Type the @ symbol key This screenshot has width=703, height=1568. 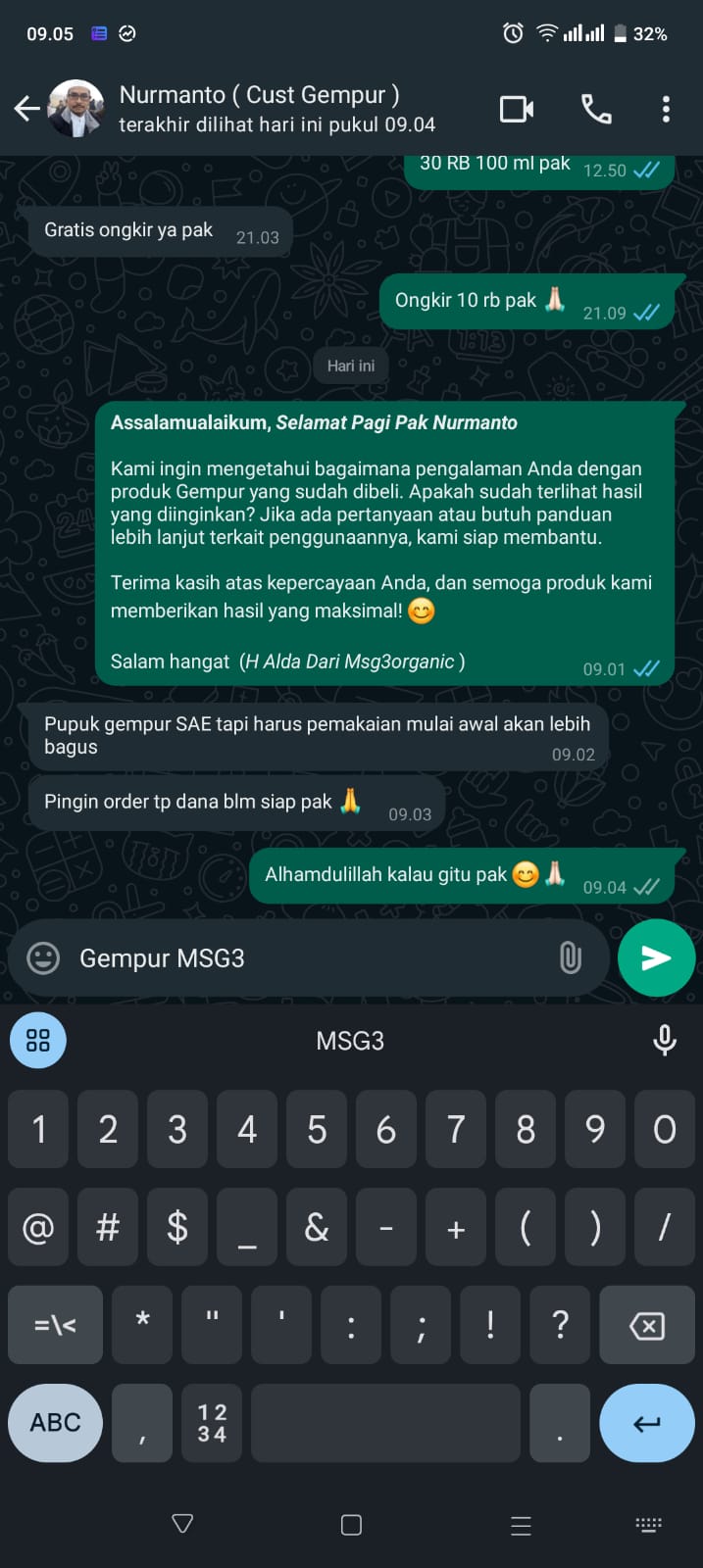pos(38,1228)
